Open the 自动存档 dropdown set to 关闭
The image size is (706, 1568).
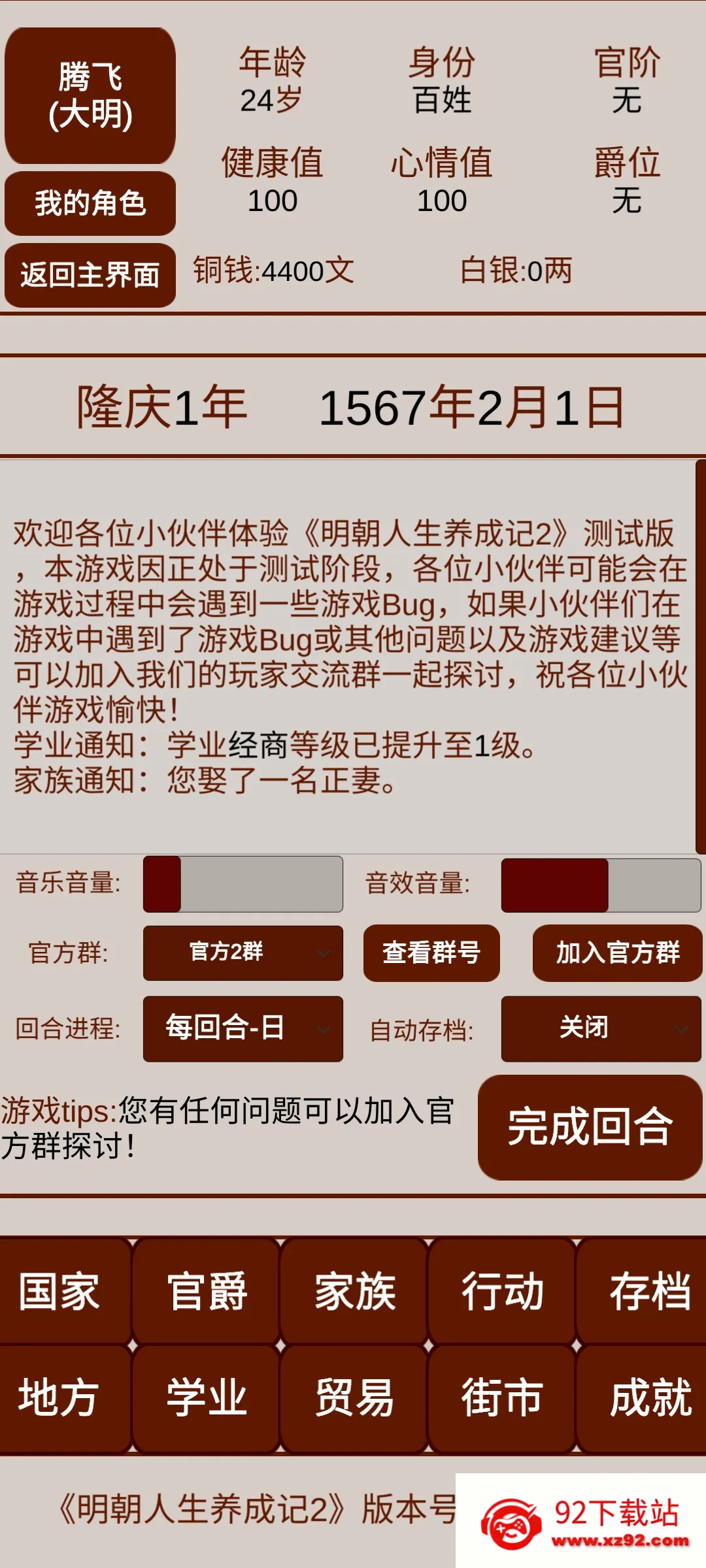[601, 1028]
